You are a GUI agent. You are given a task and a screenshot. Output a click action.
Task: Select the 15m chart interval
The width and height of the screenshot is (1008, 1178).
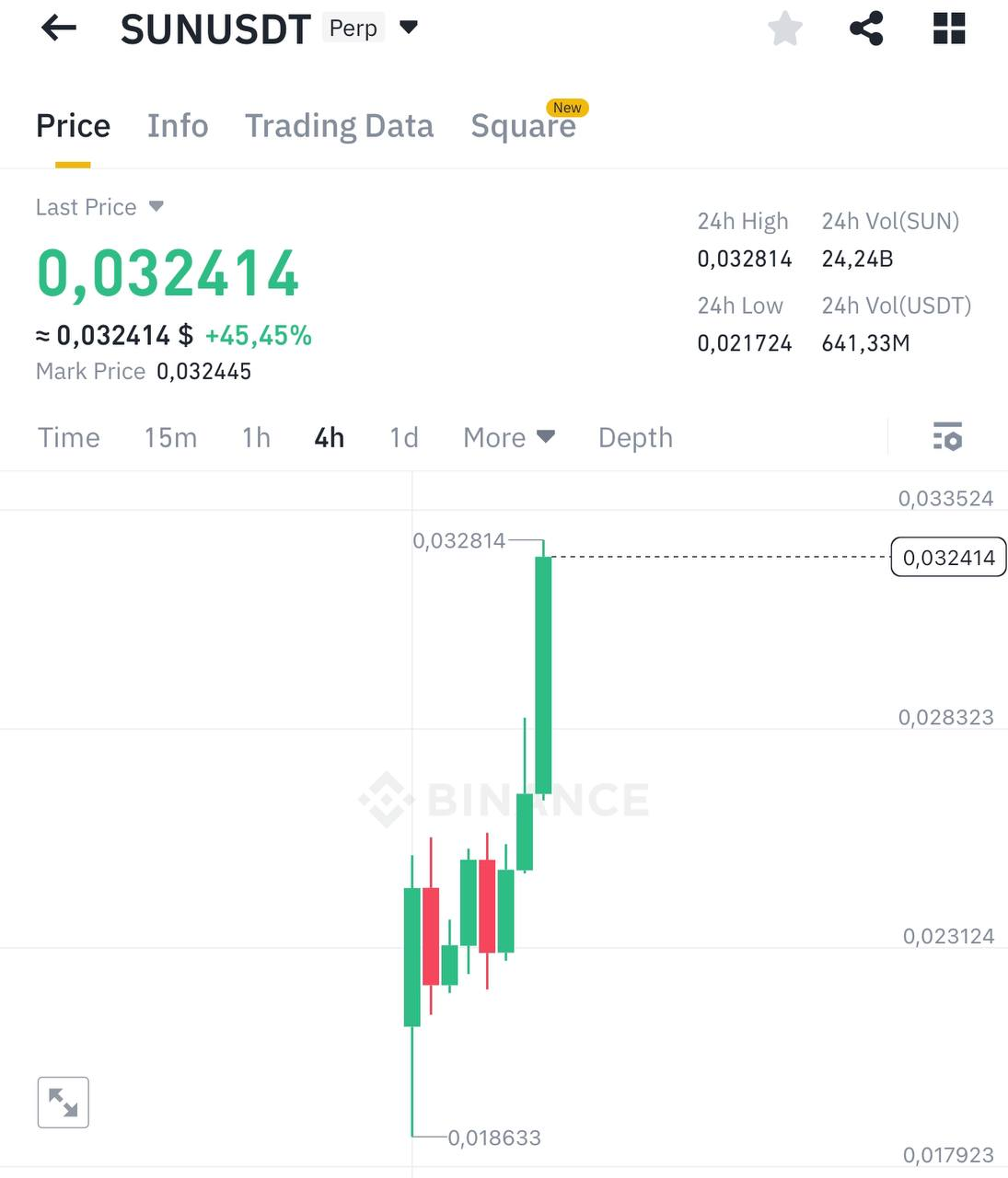pyautogui.click(x=170, y=437)
